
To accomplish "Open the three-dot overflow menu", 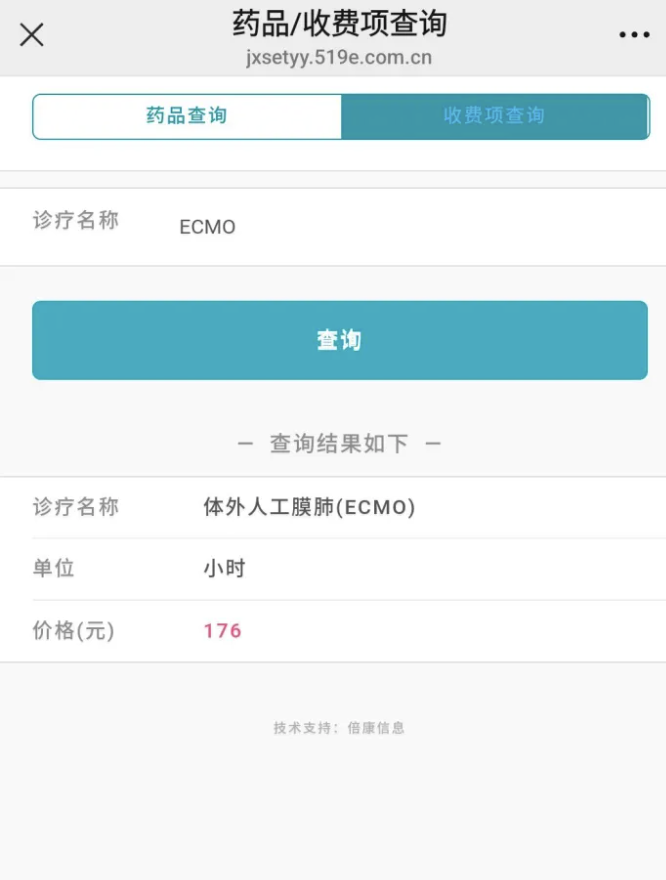I will click(x=634, y=35).
